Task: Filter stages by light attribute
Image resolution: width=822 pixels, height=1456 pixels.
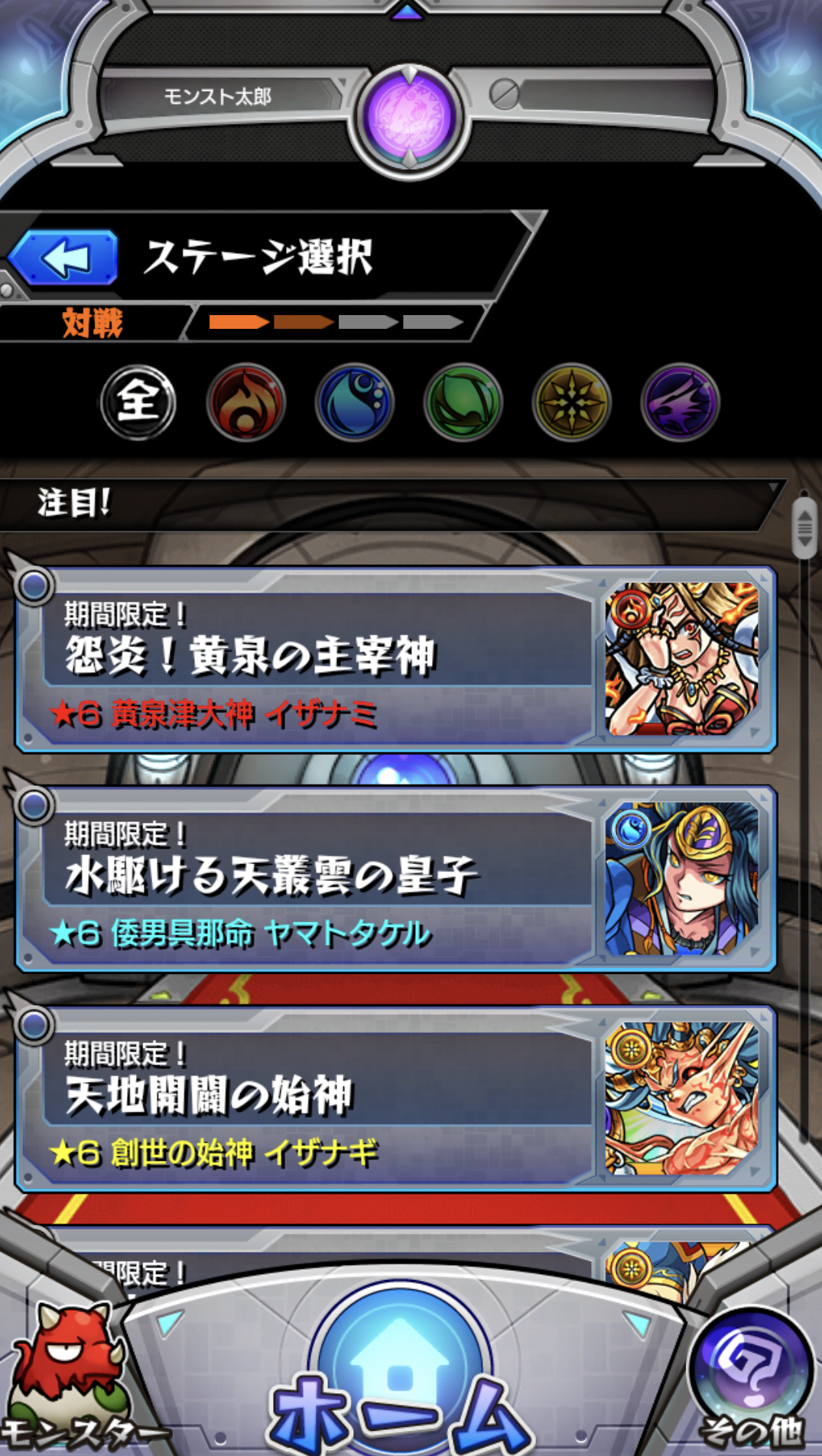Action: point(571,401)
